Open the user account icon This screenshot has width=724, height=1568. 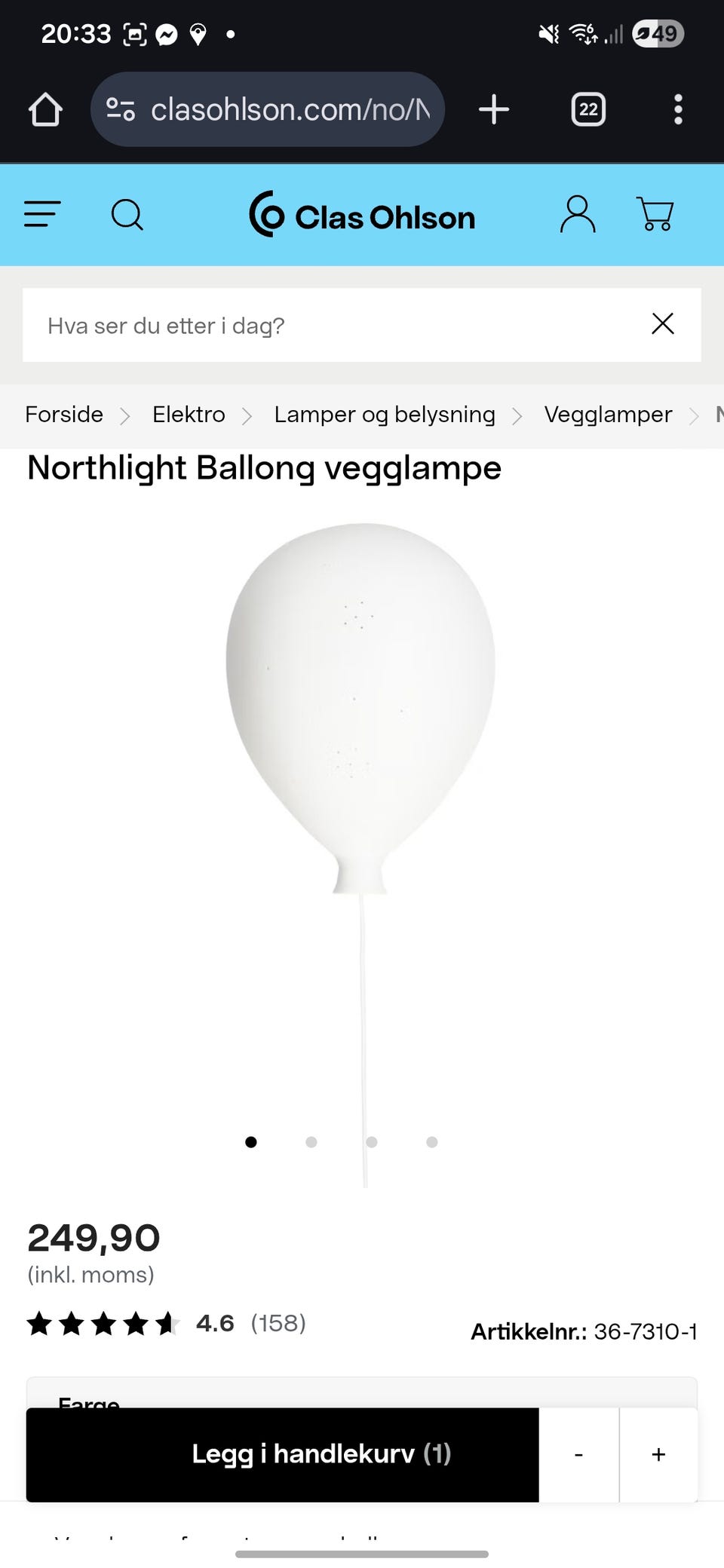(578, 214)
